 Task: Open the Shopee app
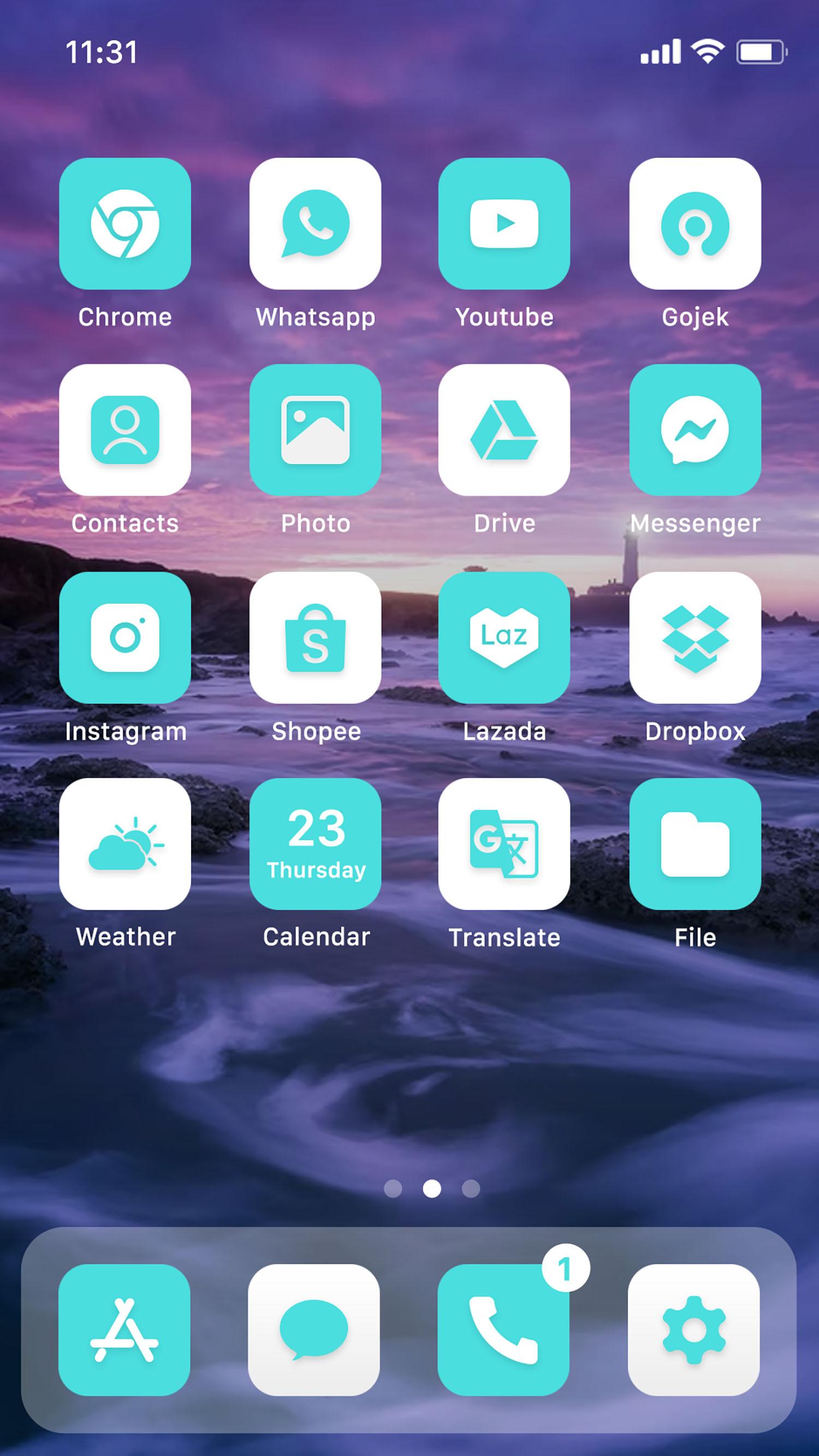click(x=315, y=638)
